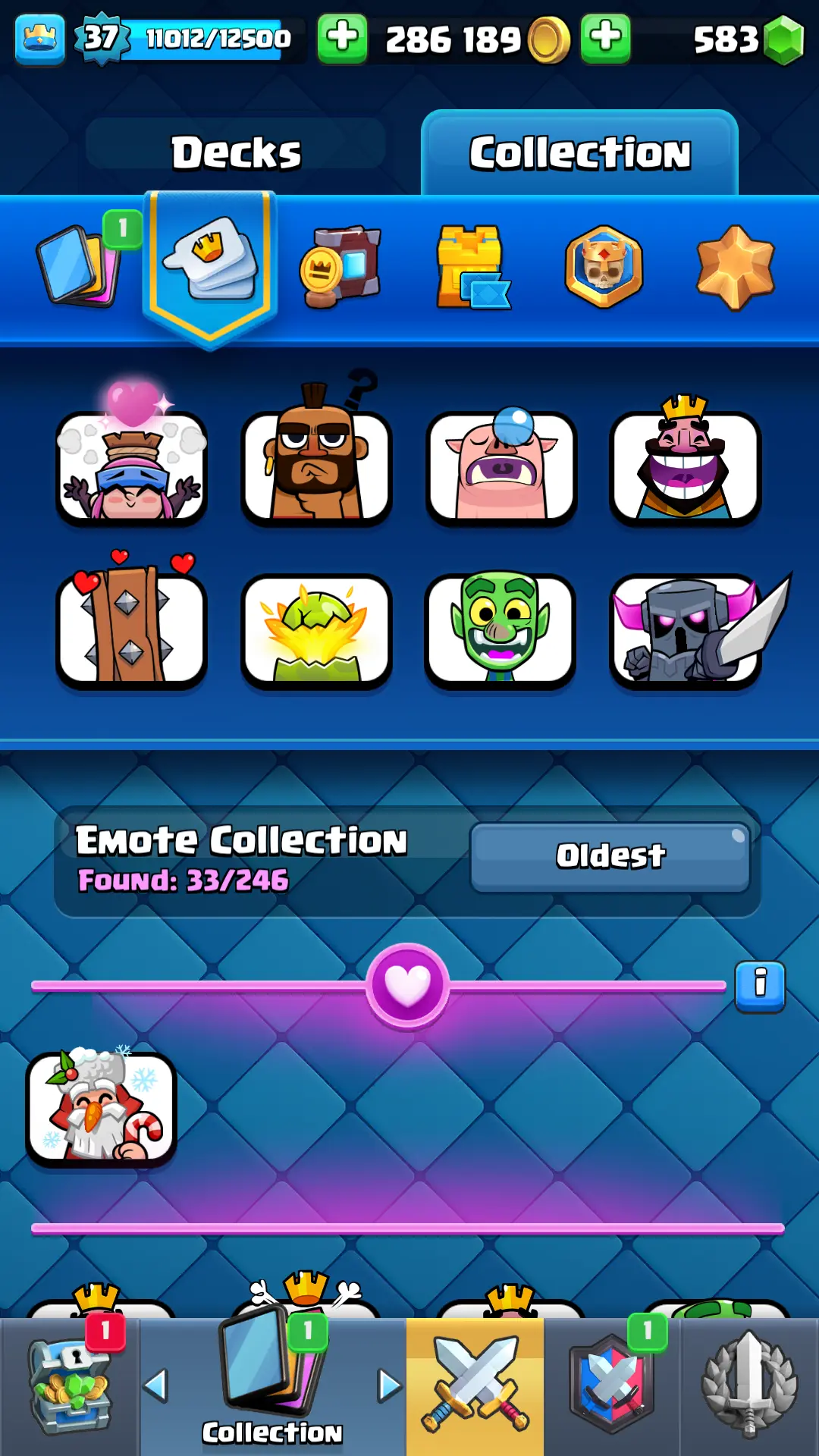Open the tower skins section
Image resolution: width=819 pixels, height=1456 pixels.
pyautogui.click(x=472, y=267)
